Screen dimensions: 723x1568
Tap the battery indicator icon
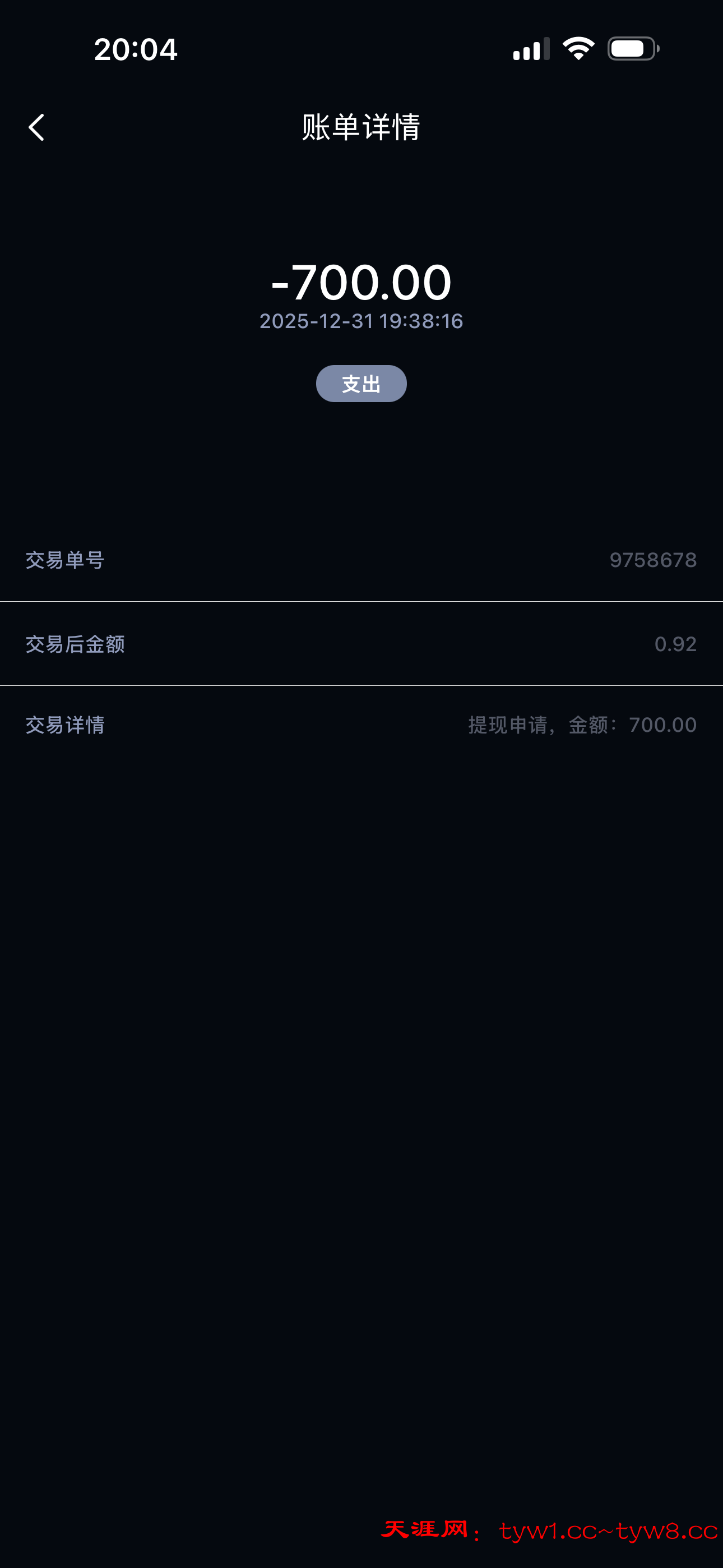[631, 50]
